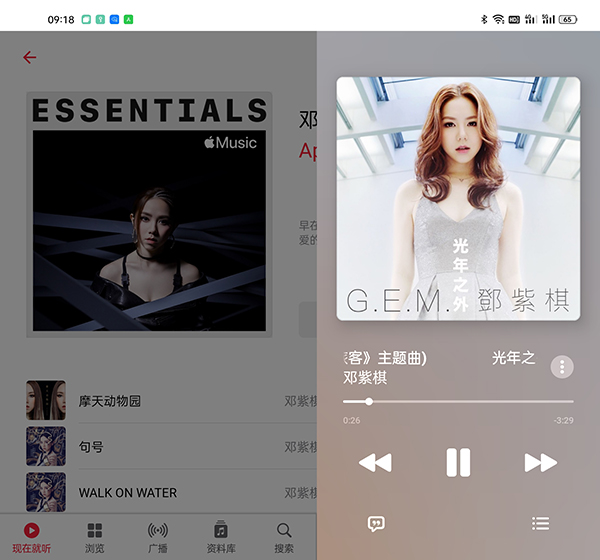Play the song 摩天动物园
Image resolution: width=600 pixels, height=560 pixels.
click(x=110, y=401)
